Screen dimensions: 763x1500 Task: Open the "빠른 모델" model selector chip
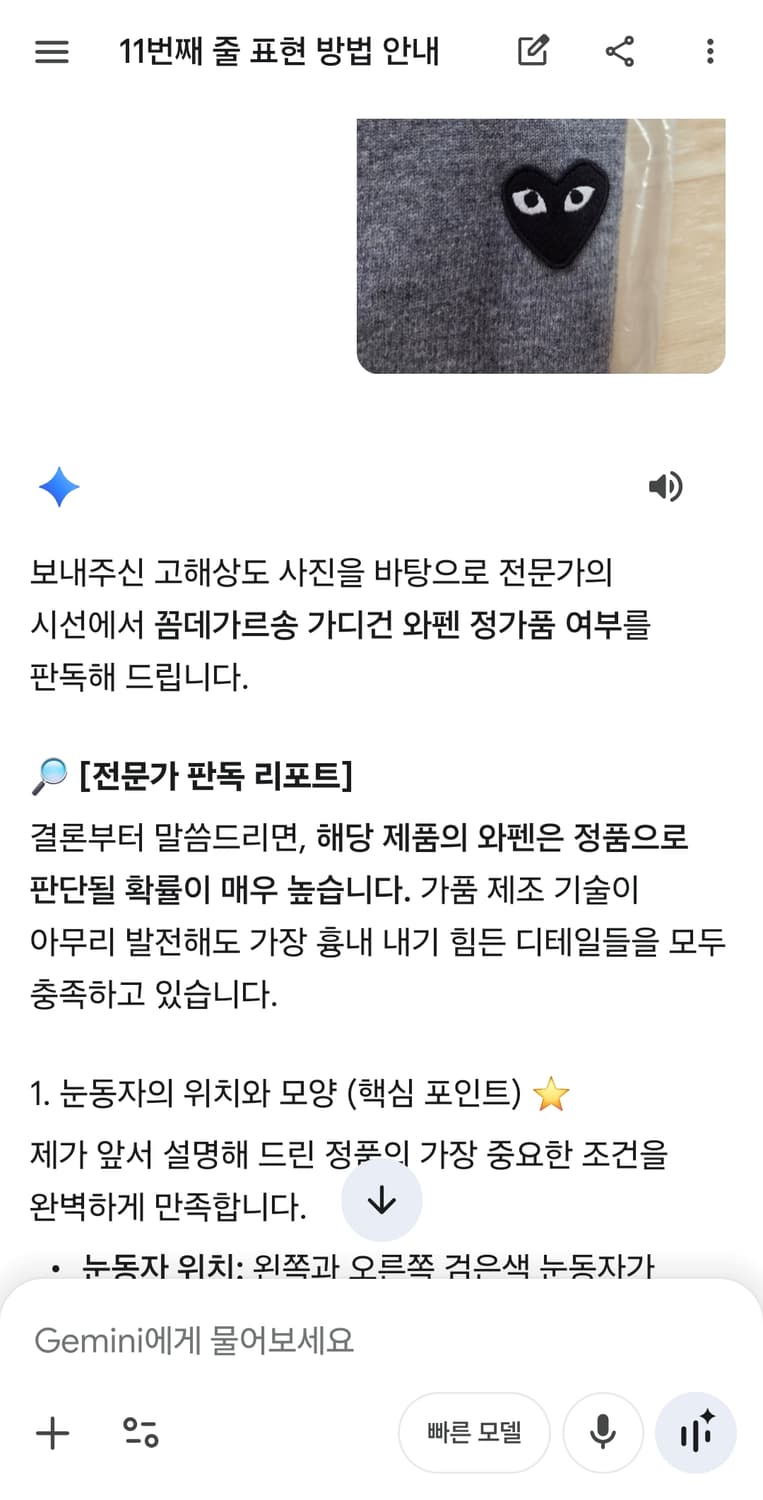473,1432
